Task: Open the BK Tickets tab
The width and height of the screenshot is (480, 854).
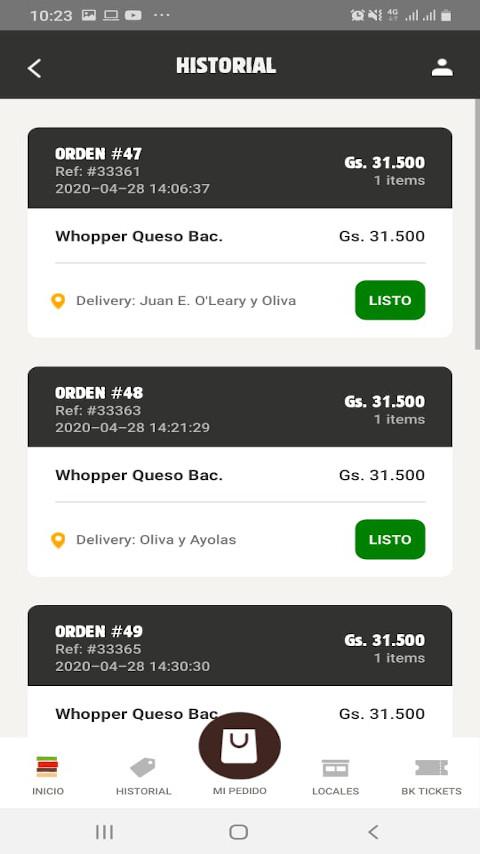Action: point(432,776)
